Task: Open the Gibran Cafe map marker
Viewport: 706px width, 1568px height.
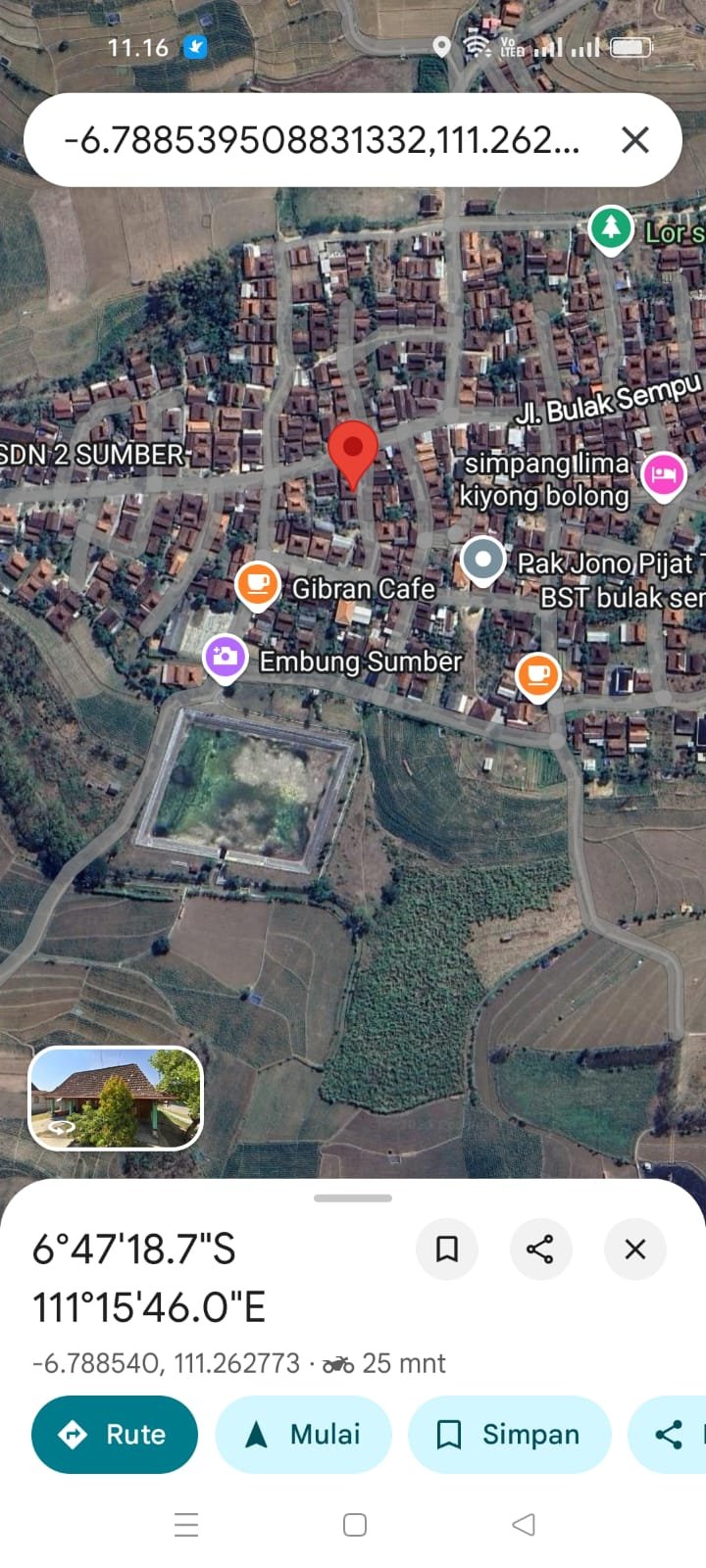Action: (257, 585)
